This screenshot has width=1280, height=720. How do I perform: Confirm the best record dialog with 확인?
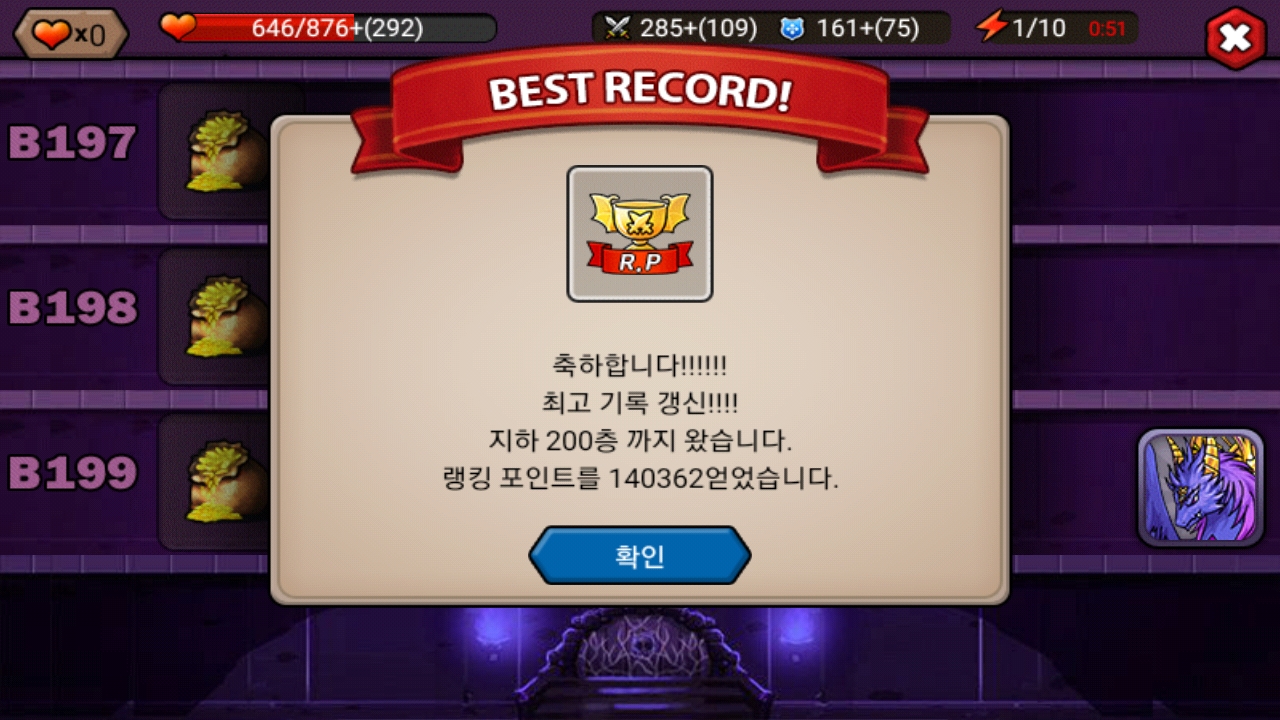(x=639, y=556)
